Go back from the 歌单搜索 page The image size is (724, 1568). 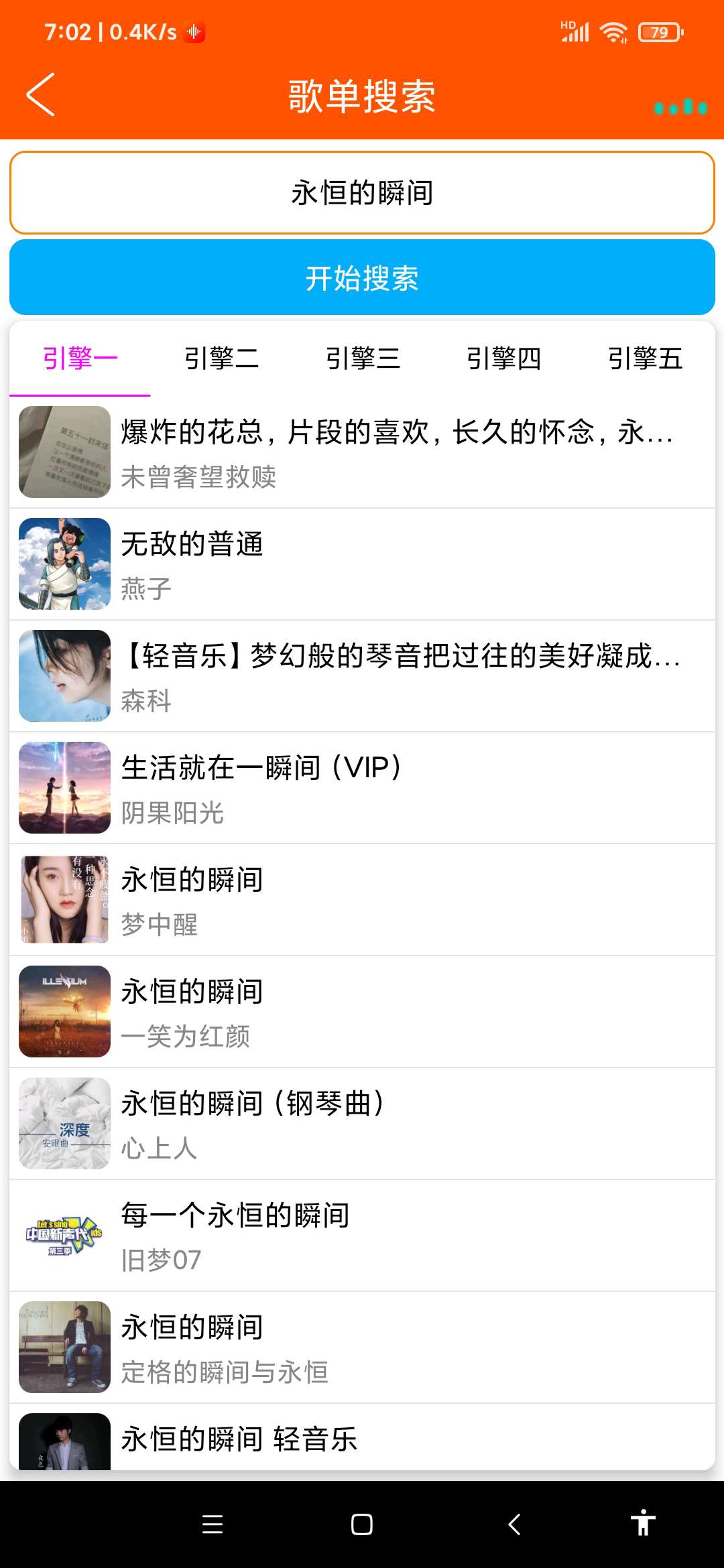tap(40, 95)
